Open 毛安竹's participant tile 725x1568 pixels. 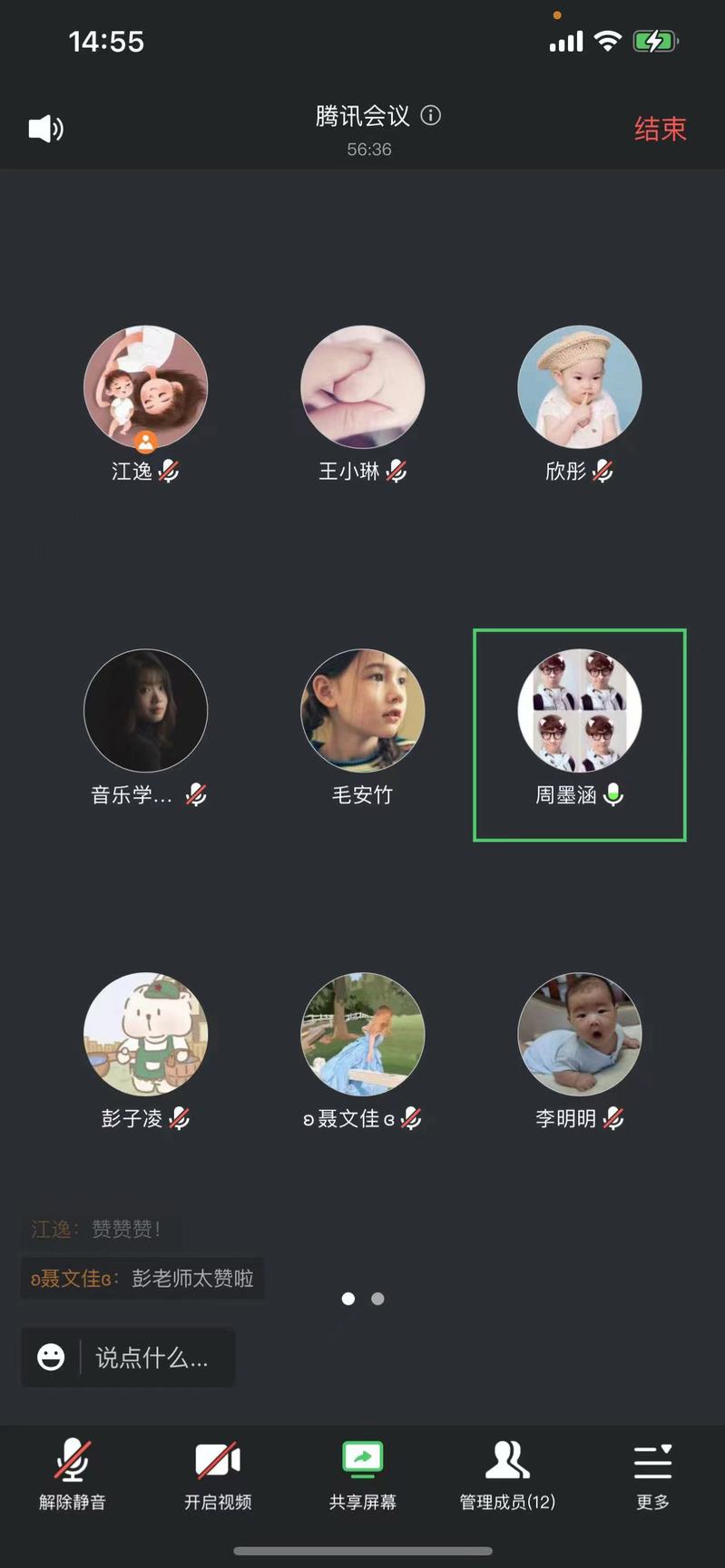coord(362,711)
